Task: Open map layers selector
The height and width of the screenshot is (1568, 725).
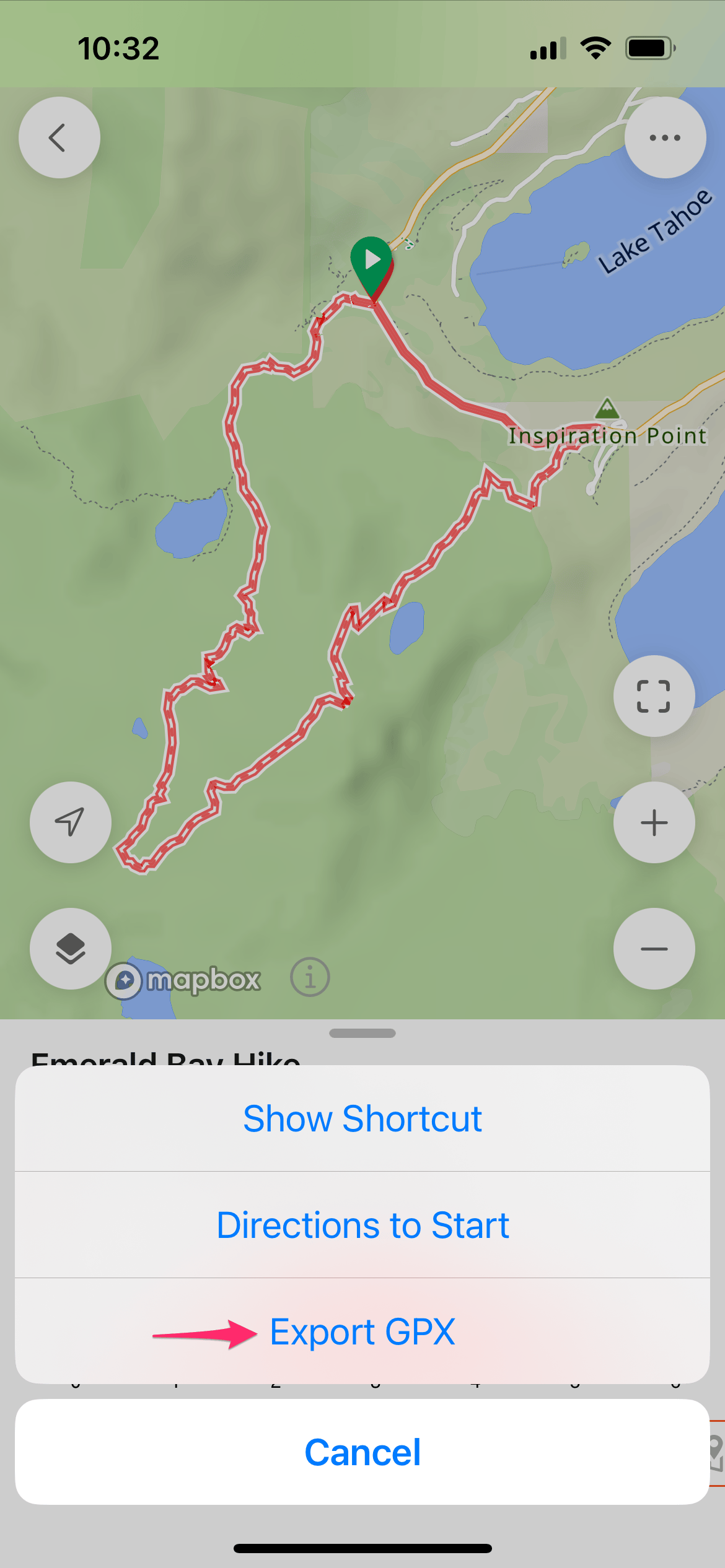Action: (71, 949)
